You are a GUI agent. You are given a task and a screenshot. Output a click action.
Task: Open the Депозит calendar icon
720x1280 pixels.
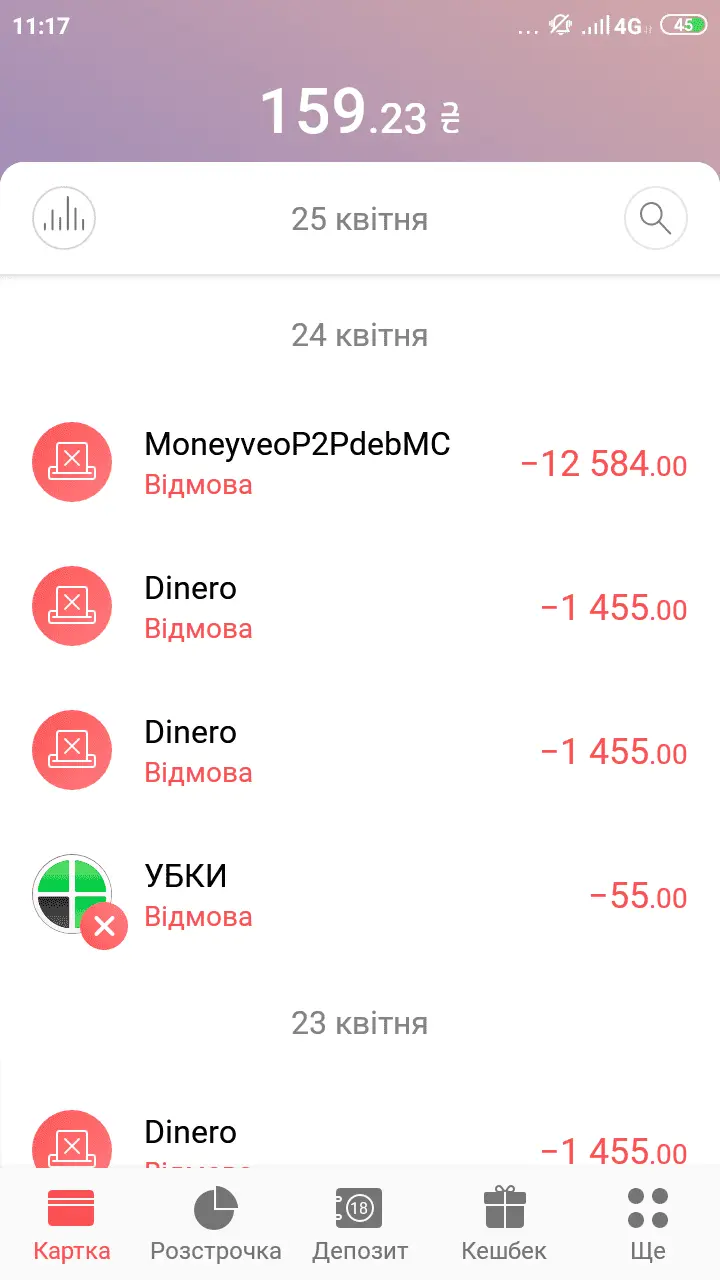360,1207
